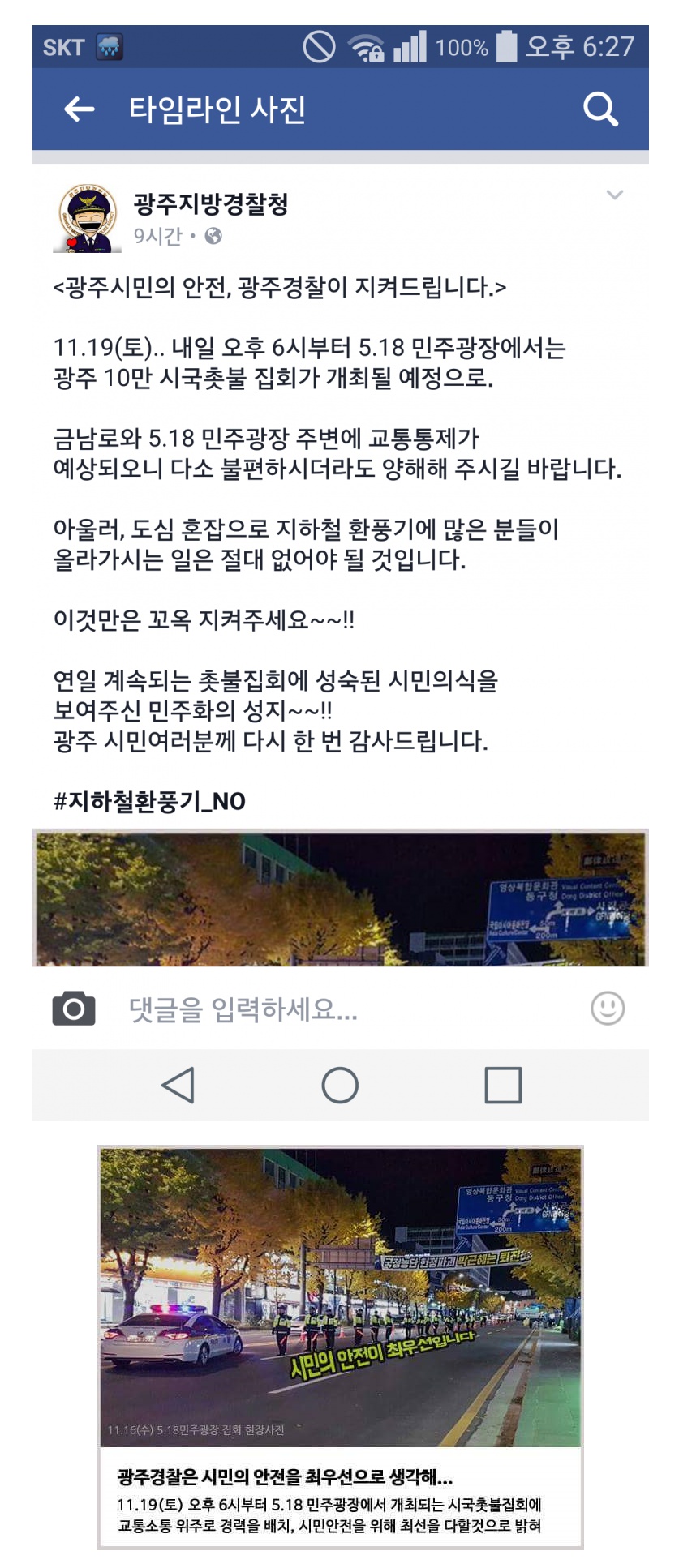Go back from the 타임라인 사진 screen
Image resolution: width=679 pixels, height=1568 pixels.
click(80, 109)
